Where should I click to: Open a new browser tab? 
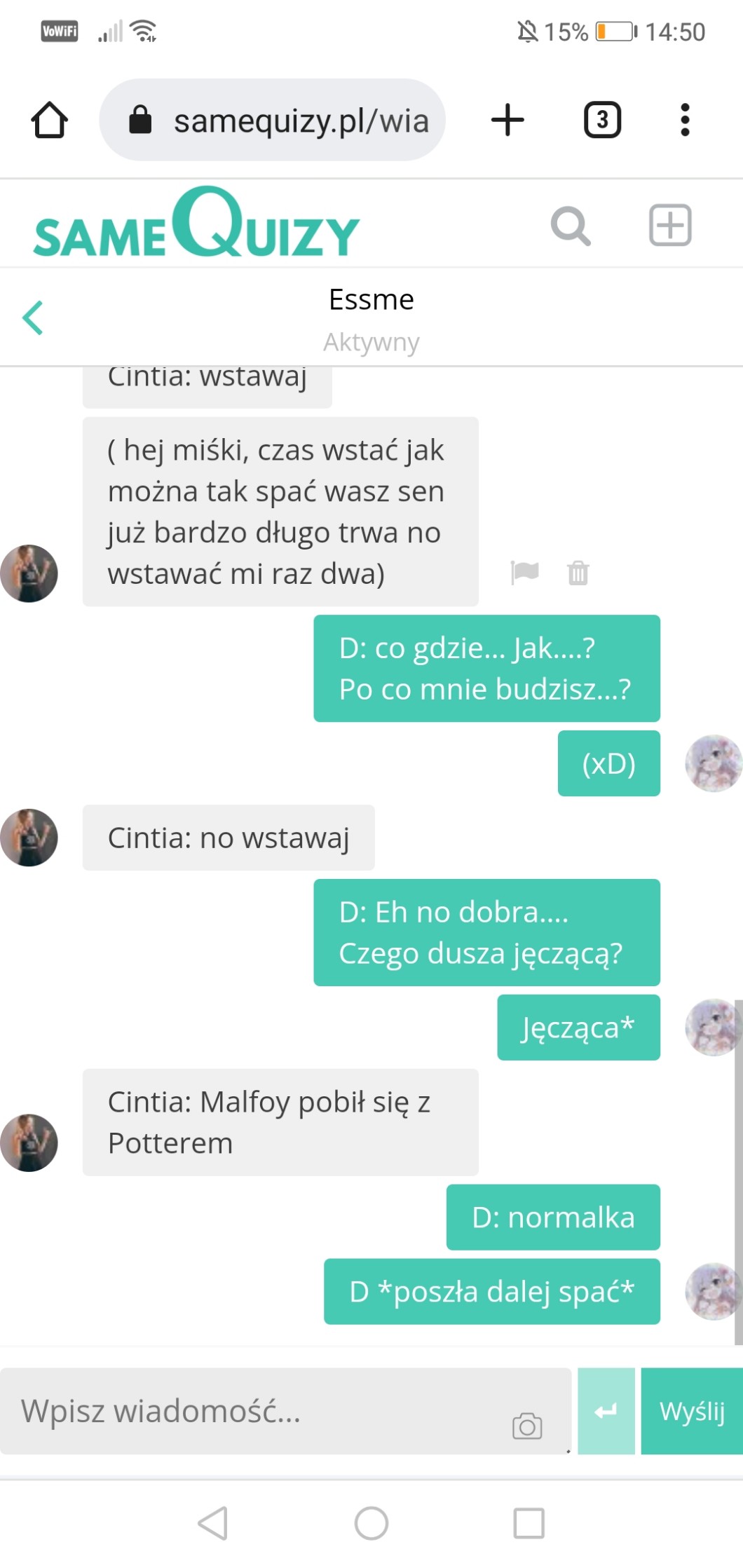(x=507, y=120)
